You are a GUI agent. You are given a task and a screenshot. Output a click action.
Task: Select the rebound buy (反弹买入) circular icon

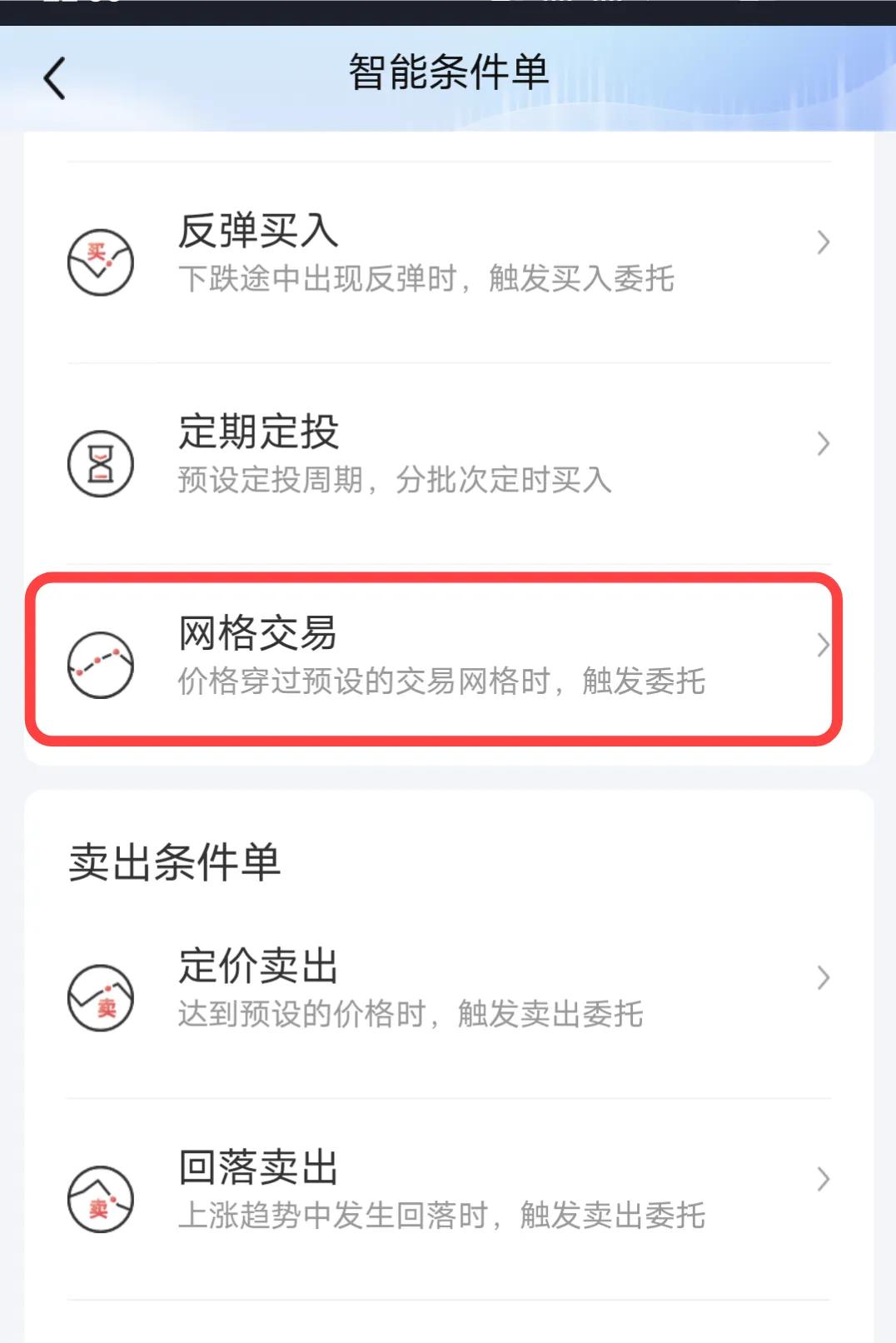99,259
